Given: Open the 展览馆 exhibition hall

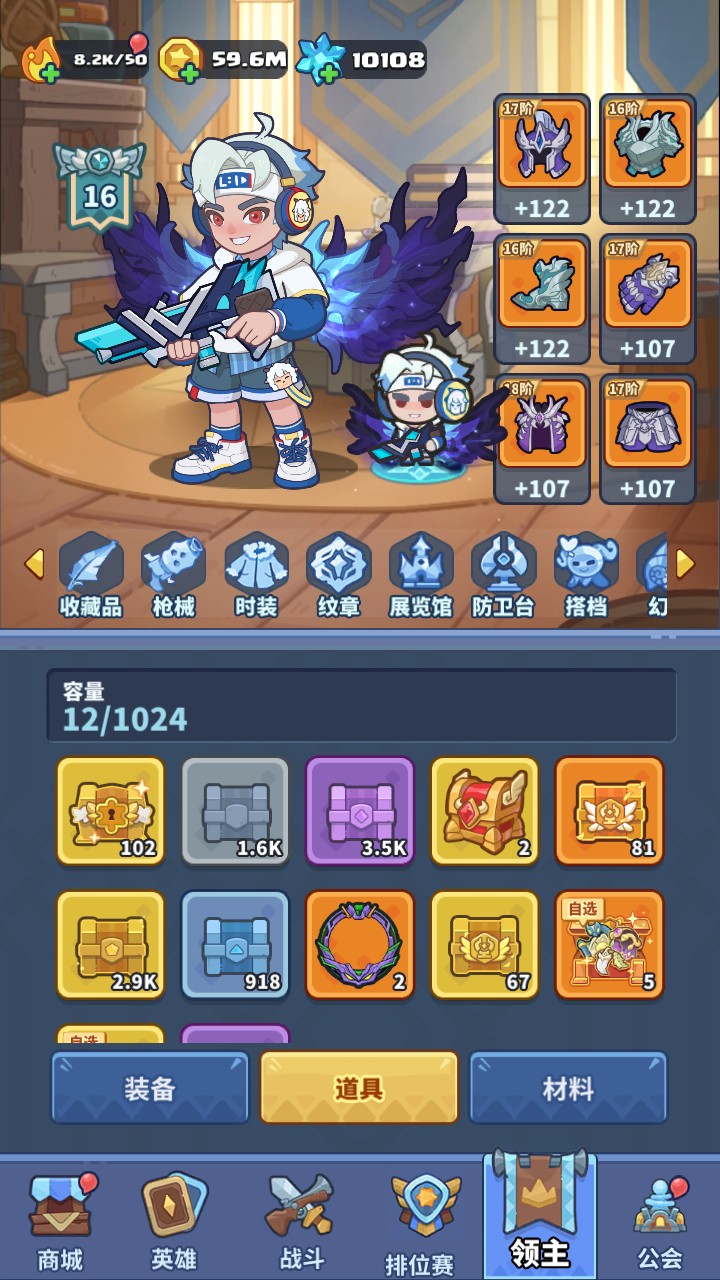Looking at the screenshot, I should (421, 576).
